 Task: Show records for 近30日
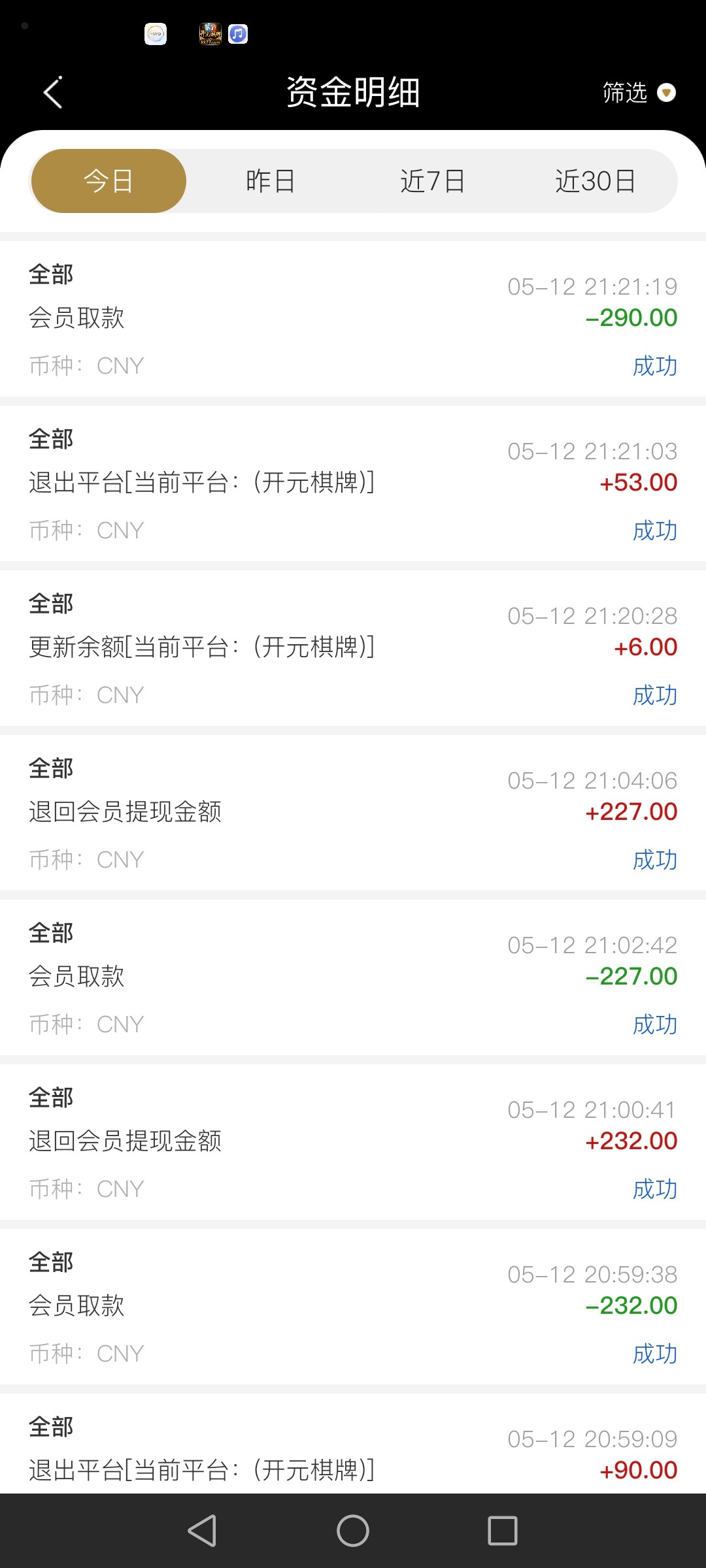(x=595, y=181)
